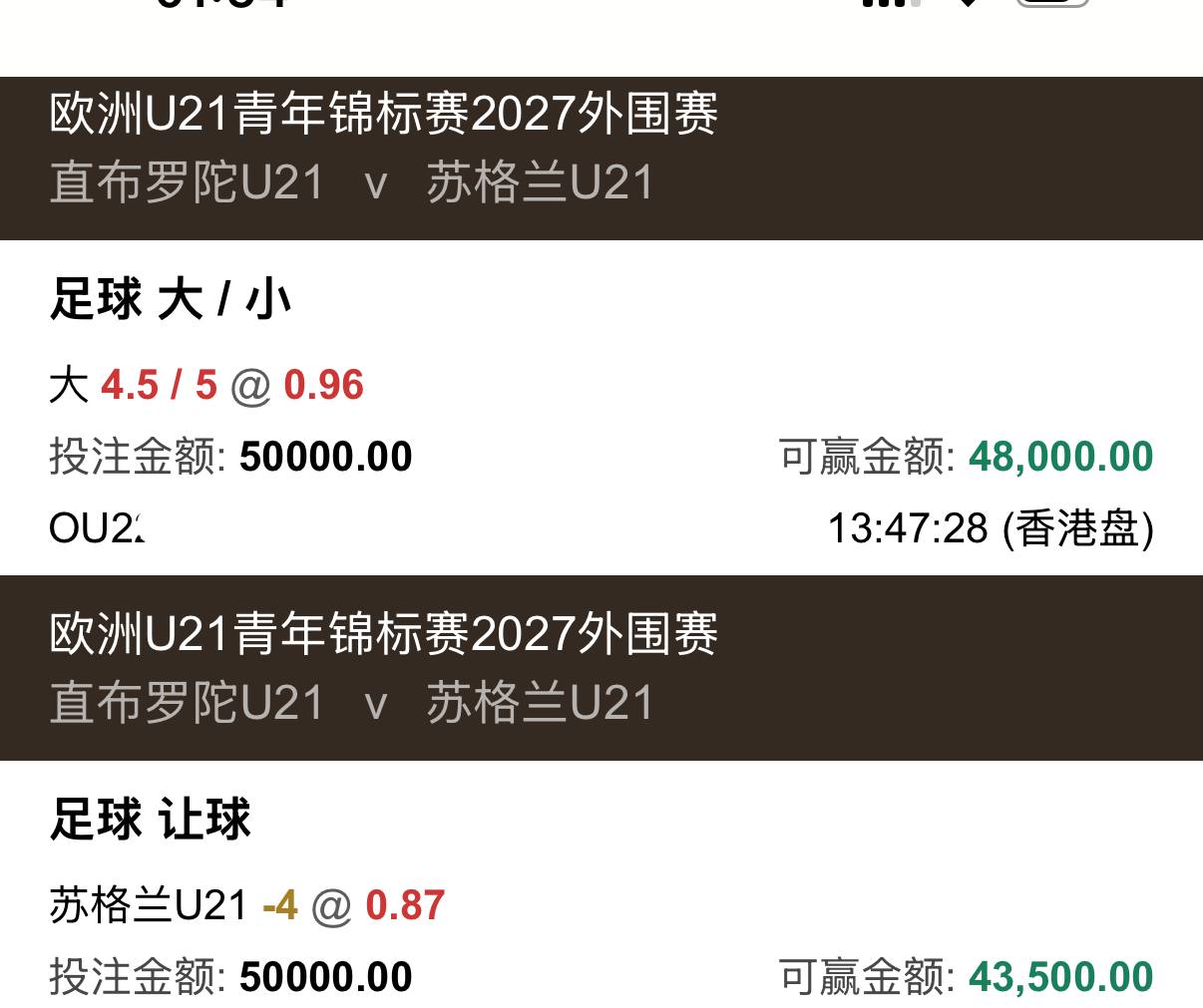1203x1008 pixels.
Task: Open the 大/小 4.5/5 bet slip record
Action: click(601, 409)
